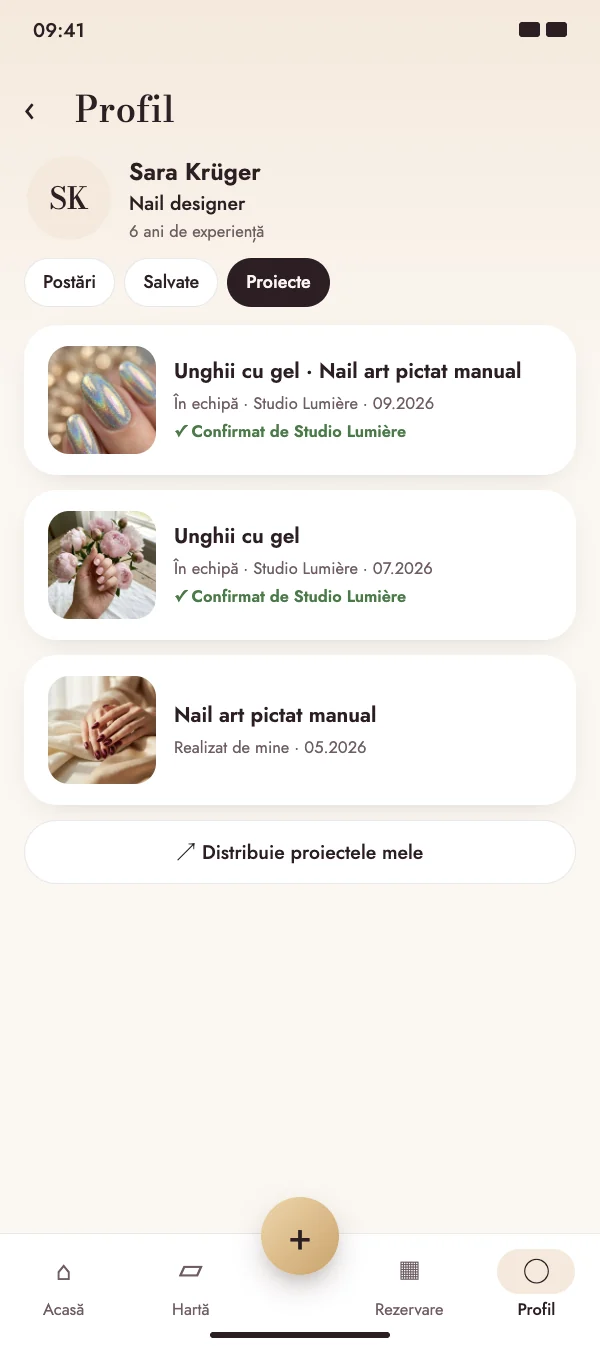
Task: Select the Proiecte tab
Action: (x=278, y=282)
